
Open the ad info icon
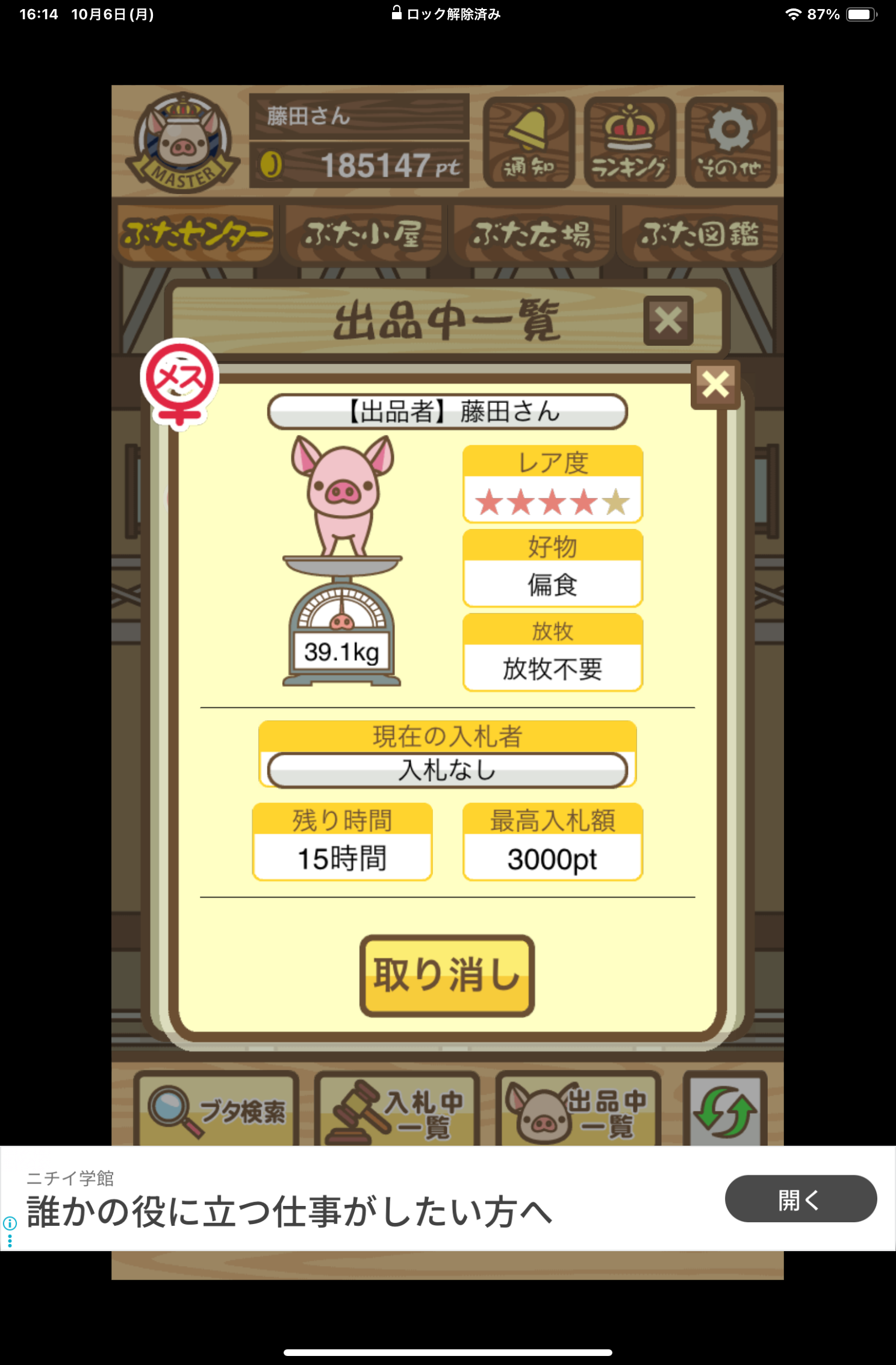(10, 1223)
